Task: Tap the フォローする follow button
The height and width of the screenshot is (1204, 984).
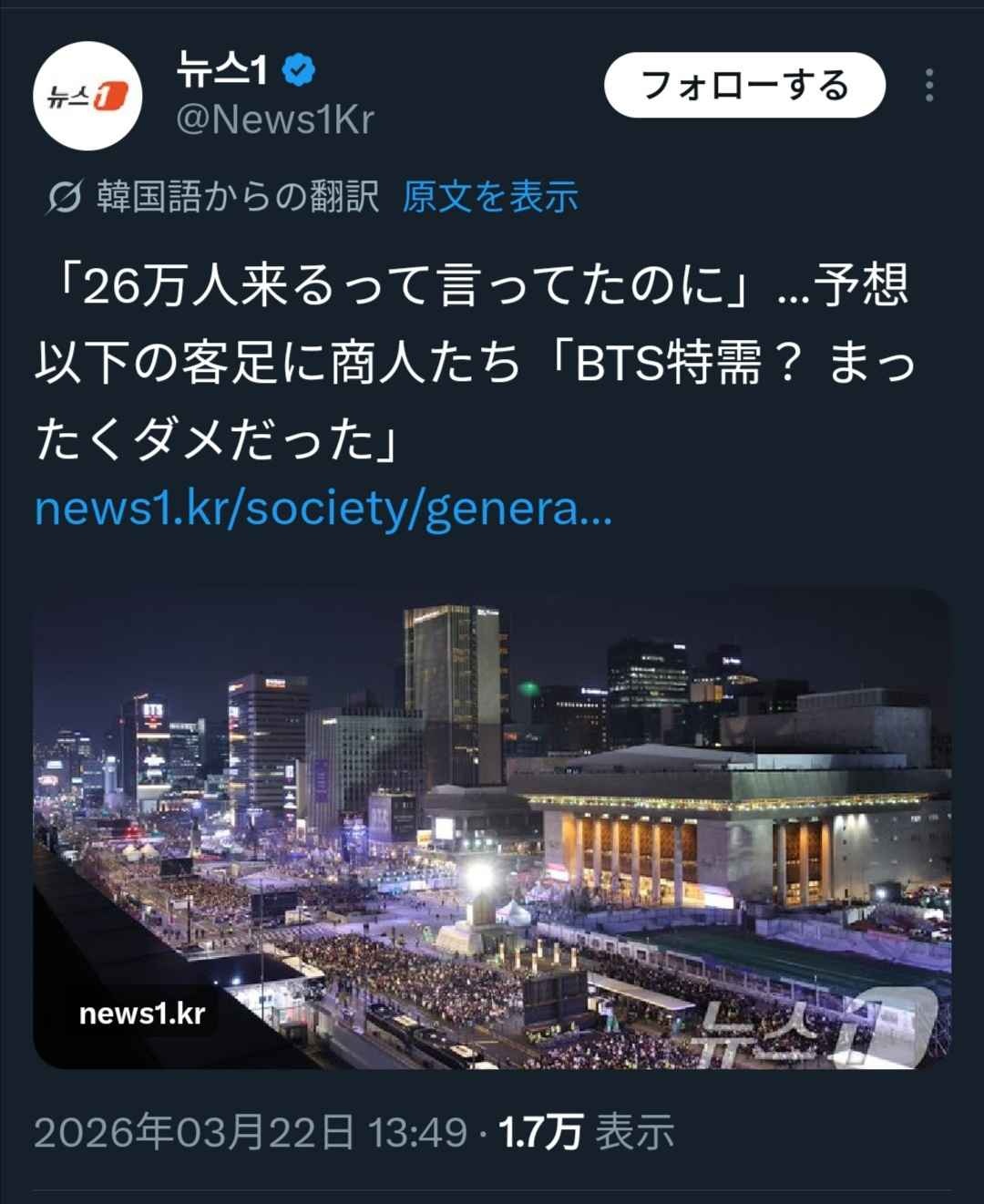Action: coord(744,86)
